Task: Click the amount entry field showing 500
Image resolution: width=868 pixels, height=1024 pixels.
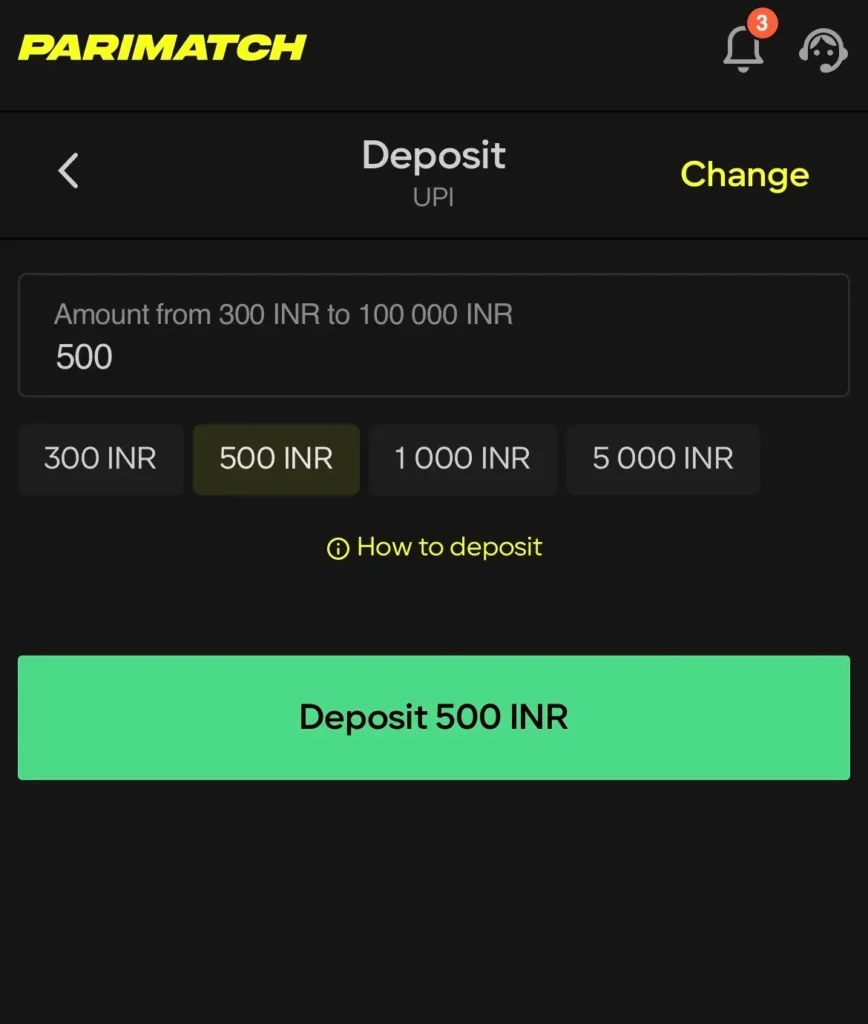Action: pos(433,357)
